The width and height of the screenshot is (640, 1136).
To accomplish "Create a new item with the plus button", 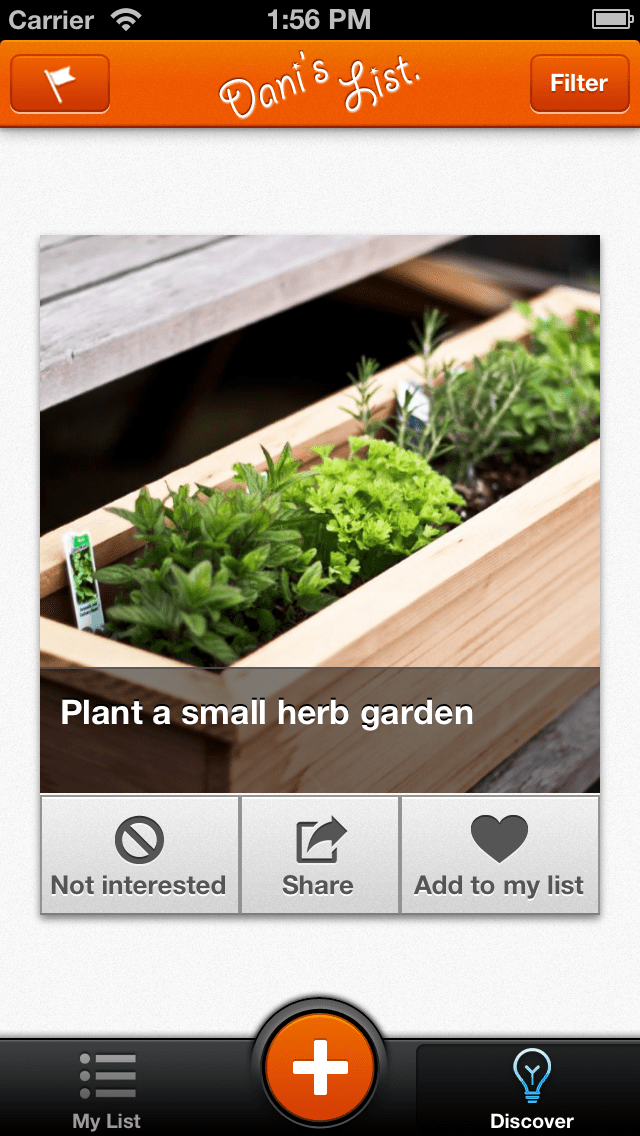I will (320, 1067).
